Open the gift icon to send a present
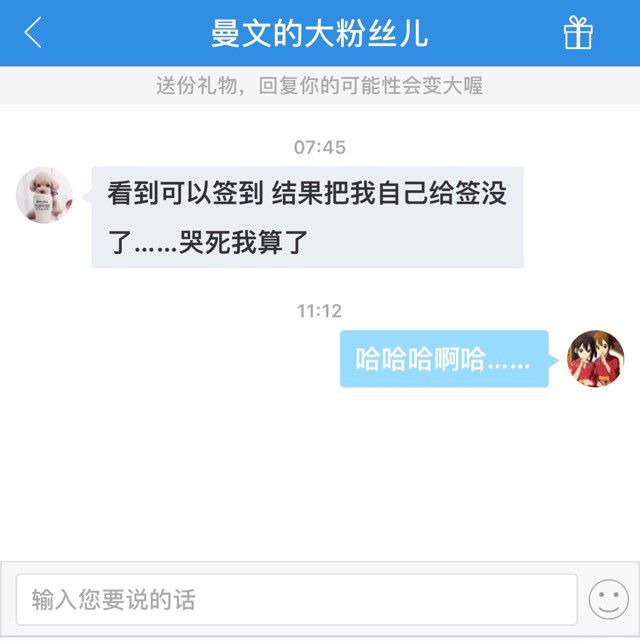 click(578, 33)
